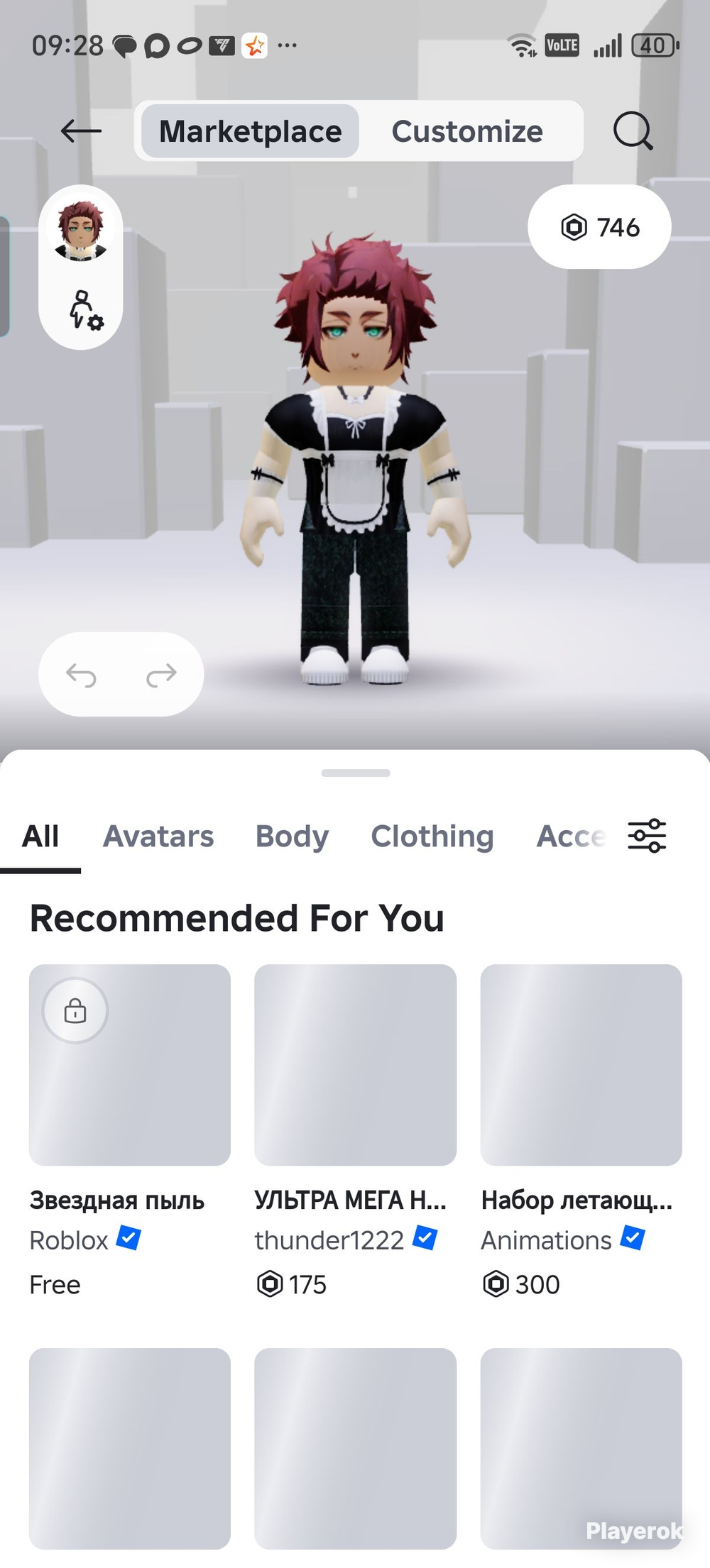The width and height of the screenshot is (710, 1568).
Task: Switch to the Clothing category
Action: click(432, 837)
